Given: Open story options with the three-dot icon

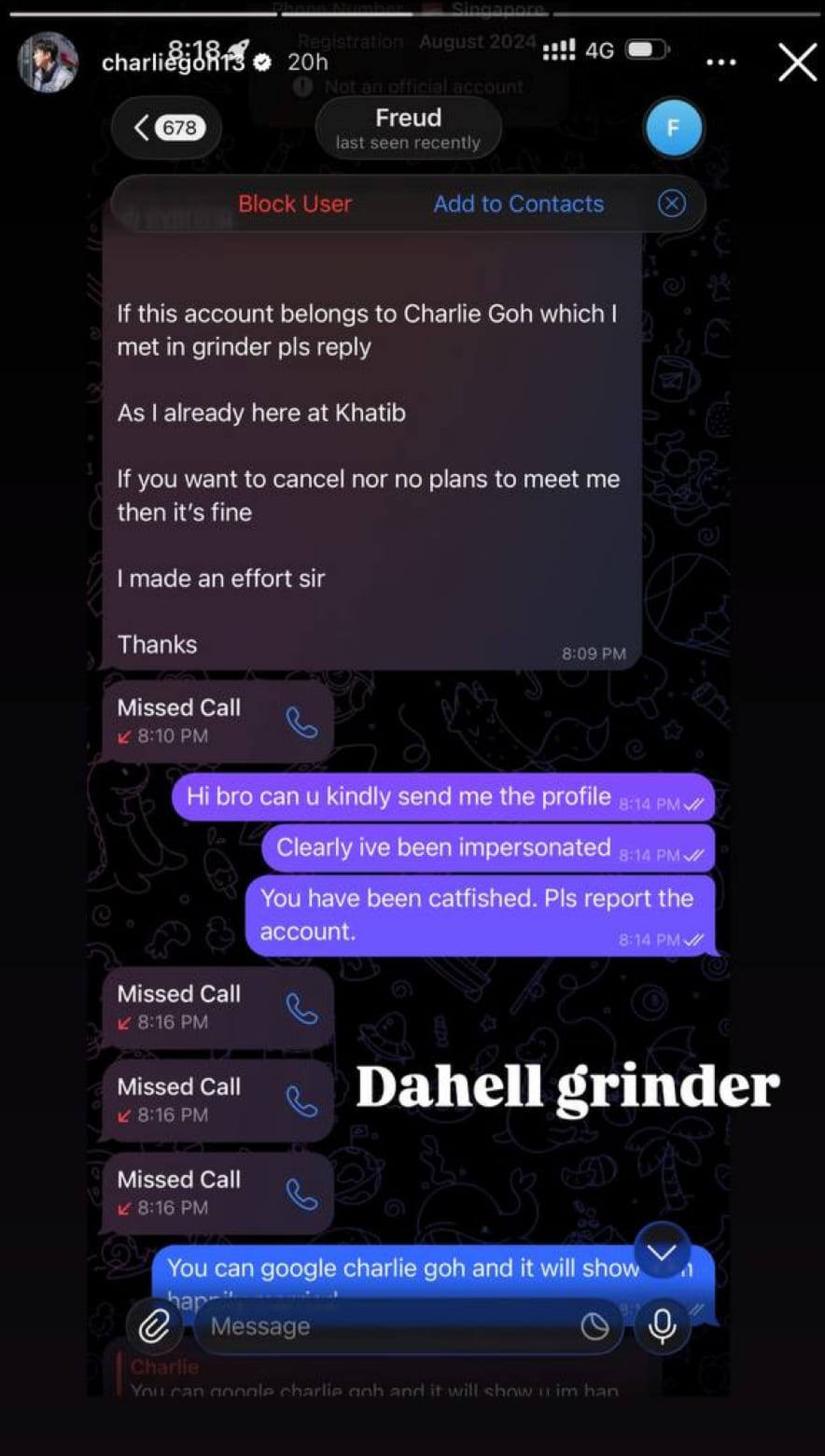Looking at the screenshot, I should point(721,62).
